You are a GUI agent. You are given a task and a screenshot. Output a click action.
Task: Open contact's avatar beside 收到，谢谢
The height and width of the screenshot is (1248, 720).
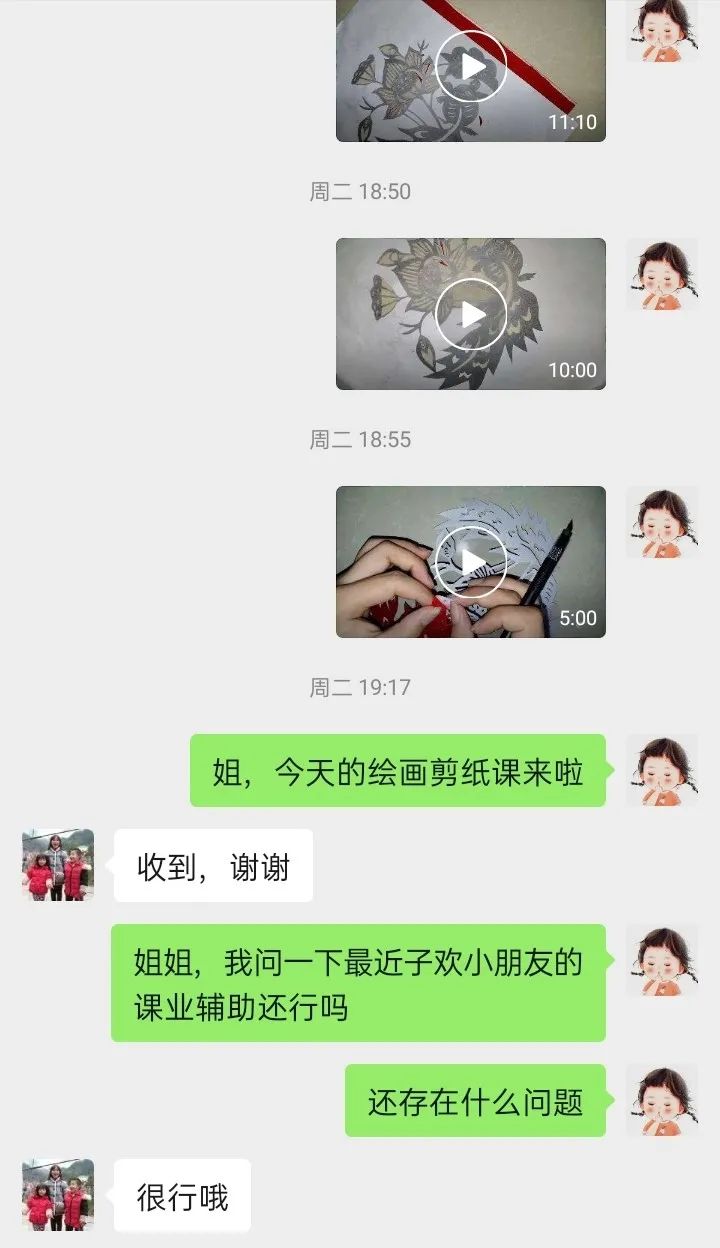[x=58, y=865]
